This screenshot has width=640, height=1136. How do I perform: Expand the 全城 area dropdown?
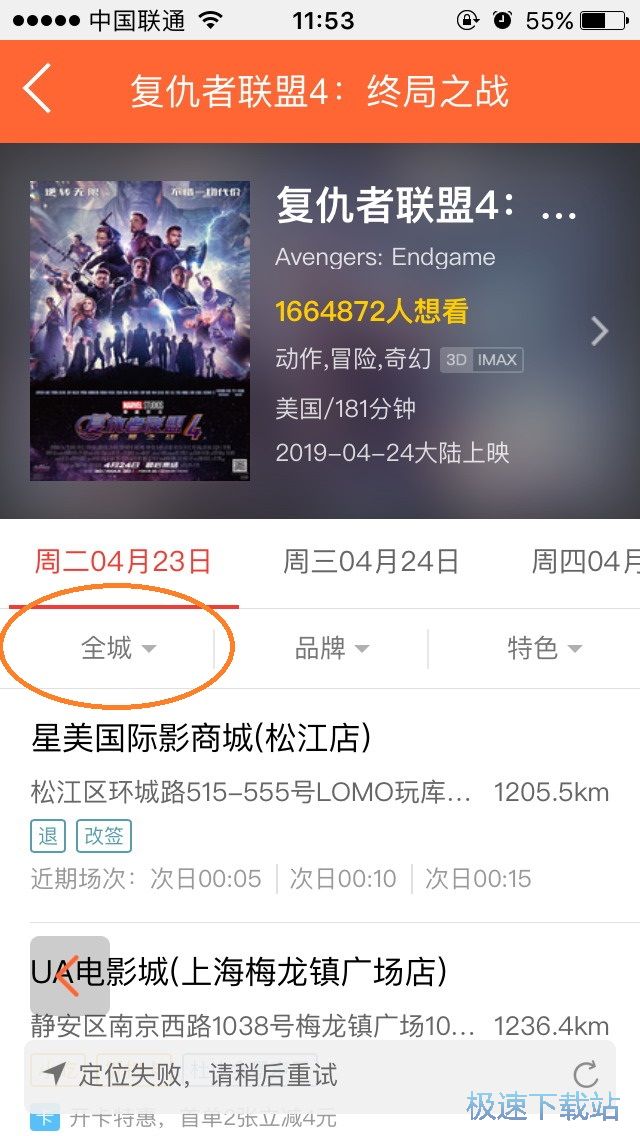[x=118, y=649]
